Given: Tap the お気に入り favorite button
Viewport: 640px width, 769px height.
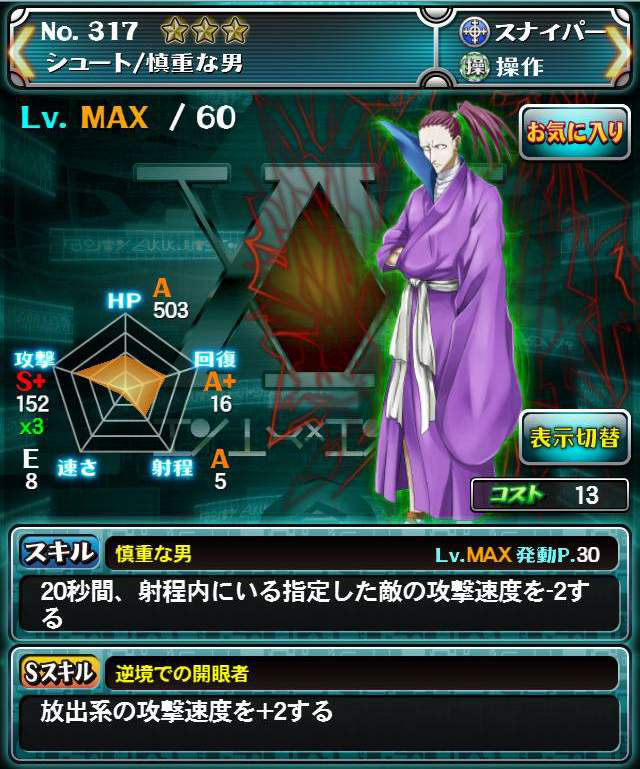Looking at the screenshot, I should [x=575, y=133].
